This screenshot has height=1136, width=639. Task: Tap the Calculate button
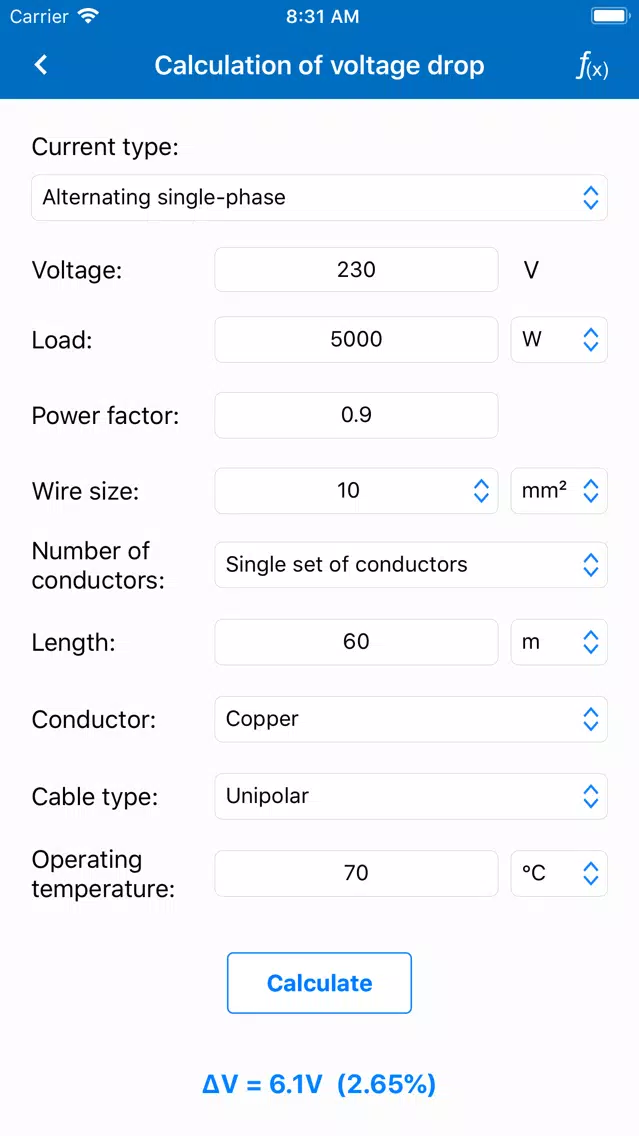click(x=320, y=983)
